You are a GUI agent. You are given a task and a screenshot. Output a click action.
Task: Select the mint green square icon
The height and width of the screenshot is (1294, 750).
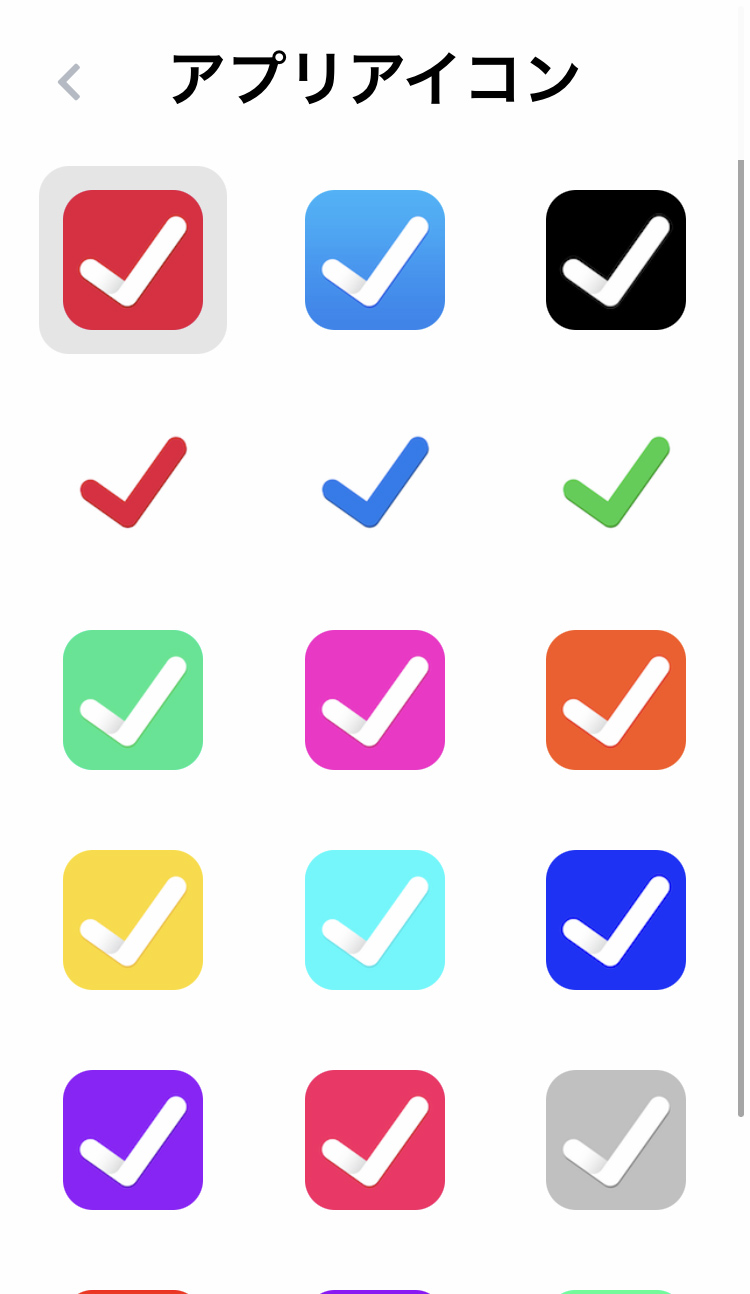[x=133, y=700]
